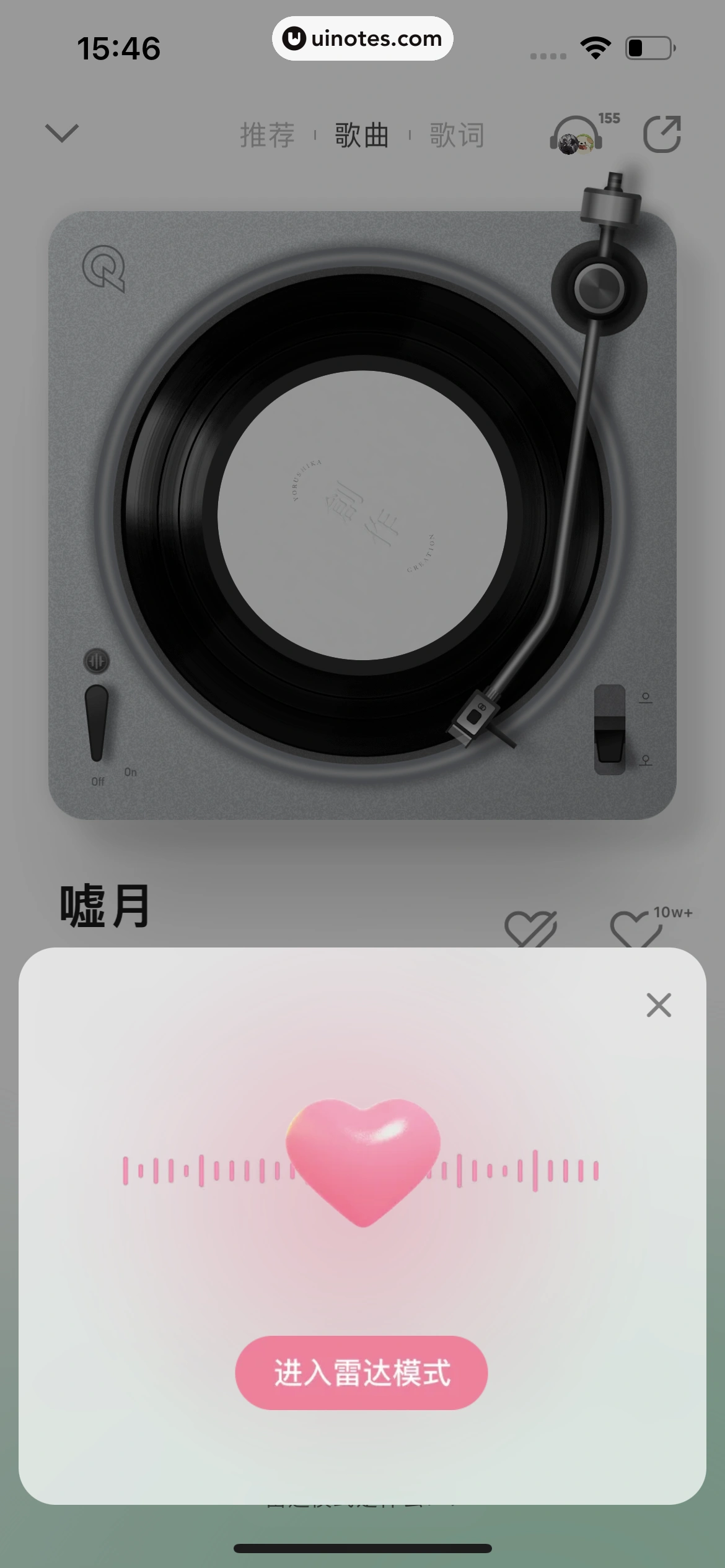Switch to the 推荐 tab

click(265, 136)
